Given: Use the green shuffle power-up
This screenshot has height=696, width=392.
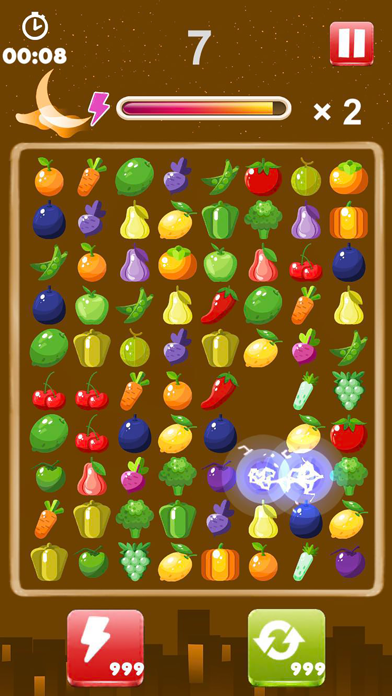Looking at the screenshot, I should click(x=287, y=647).
